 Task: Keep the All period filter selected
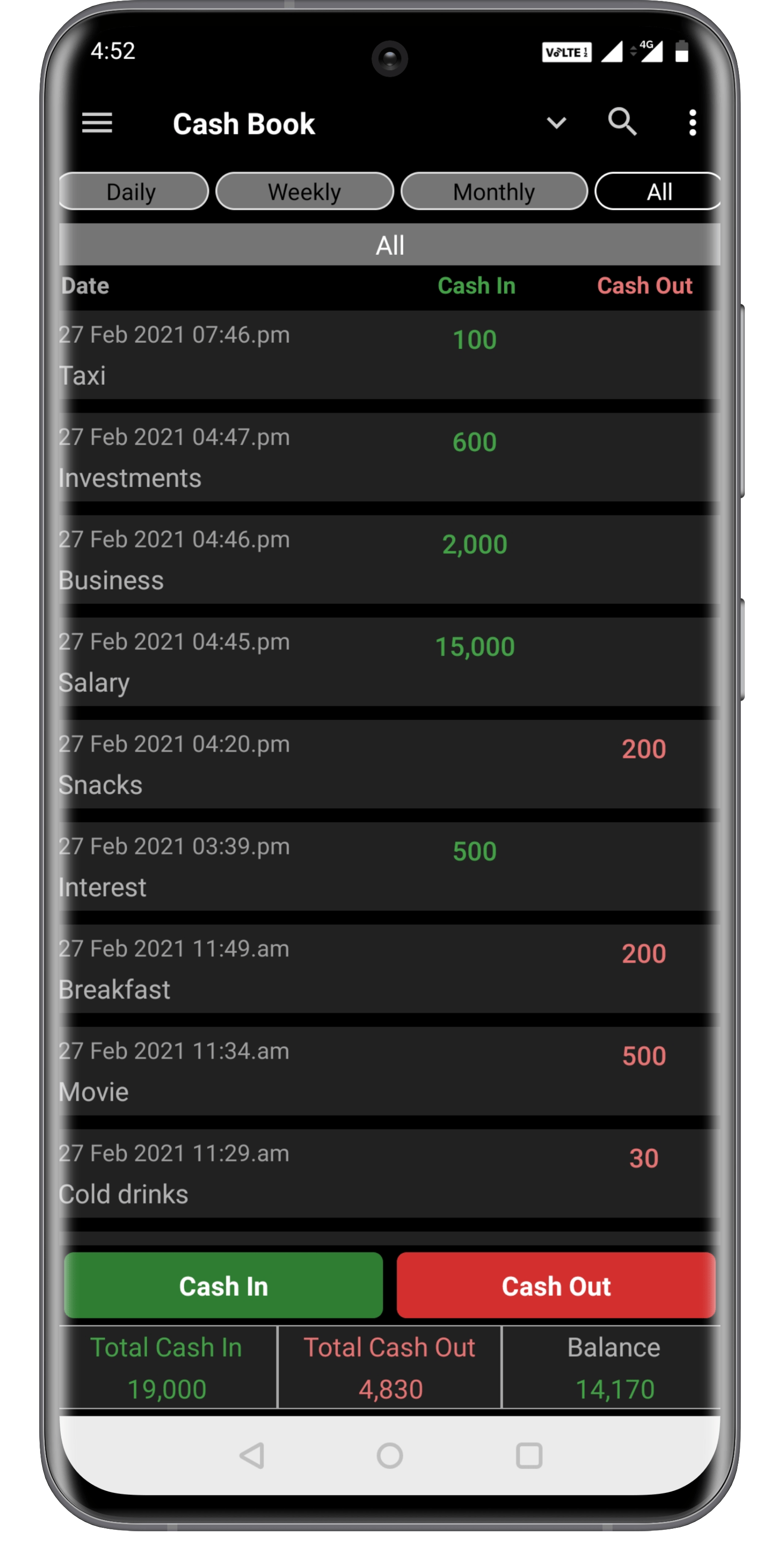658,191
